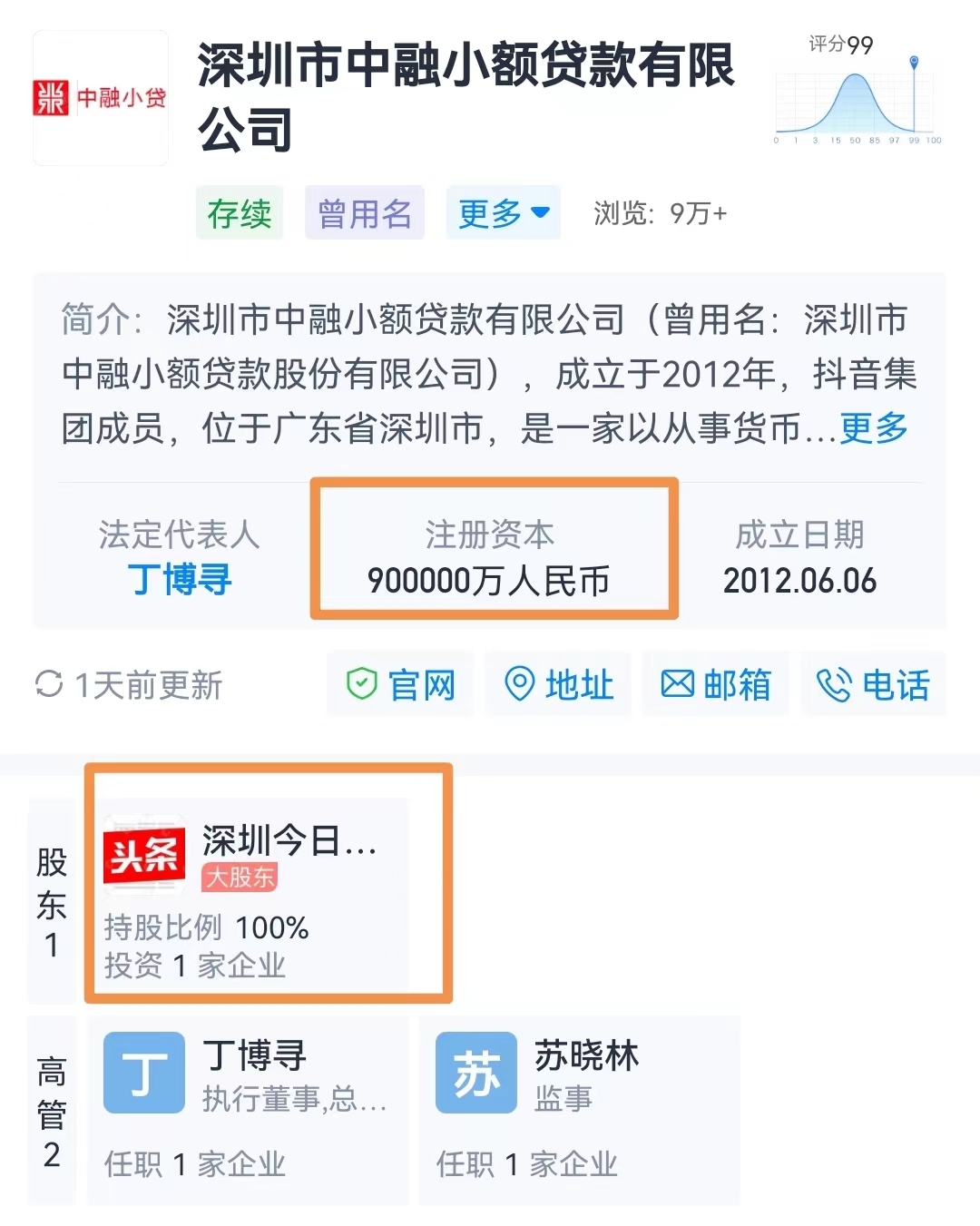The height and width of the screenshot is (1226, 980).
Task: Expand the 更多 tags dropdown
Action: (x=503, y=214)
